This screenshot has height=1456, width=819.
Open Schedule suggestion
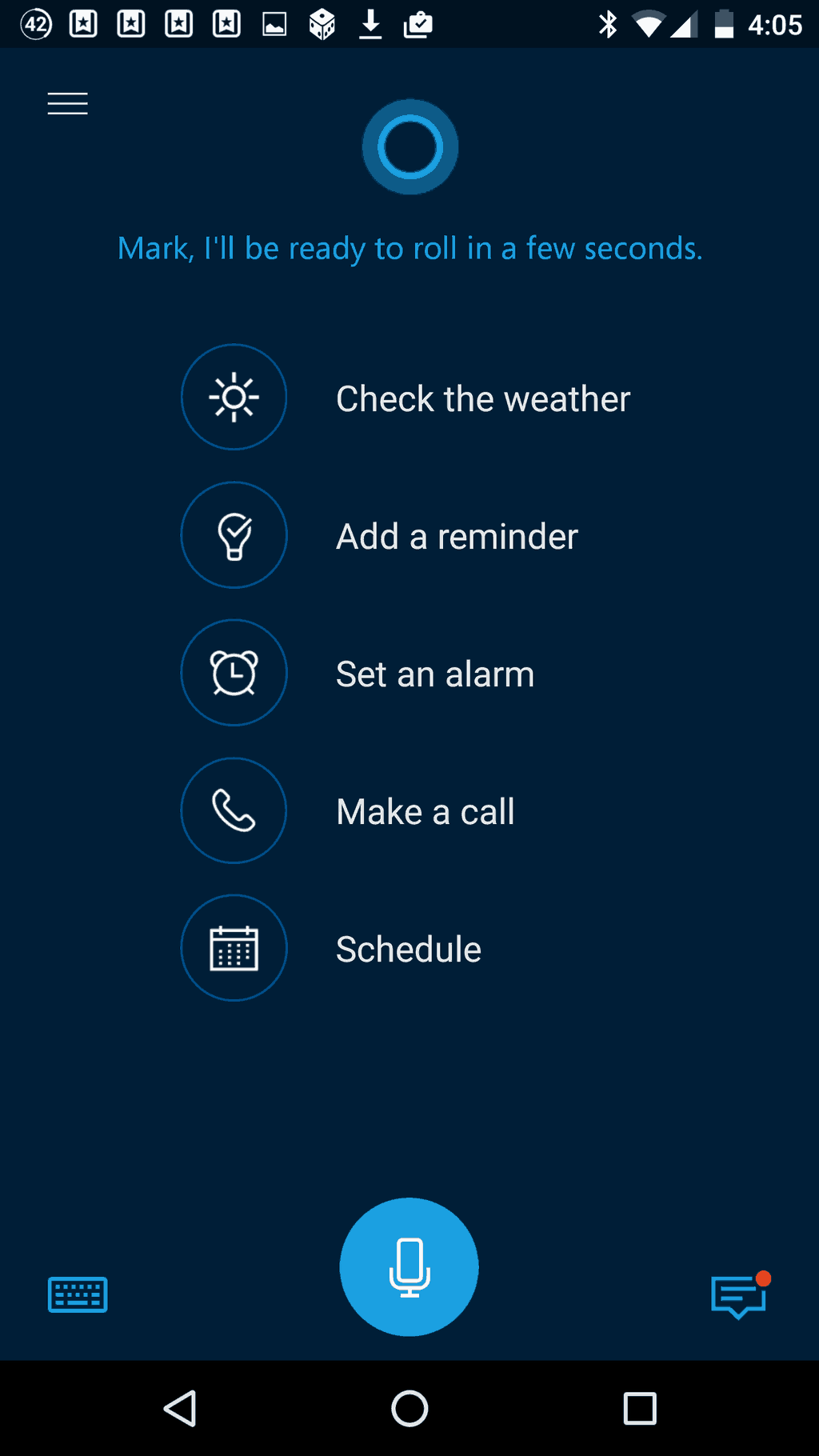pos(408,949)
